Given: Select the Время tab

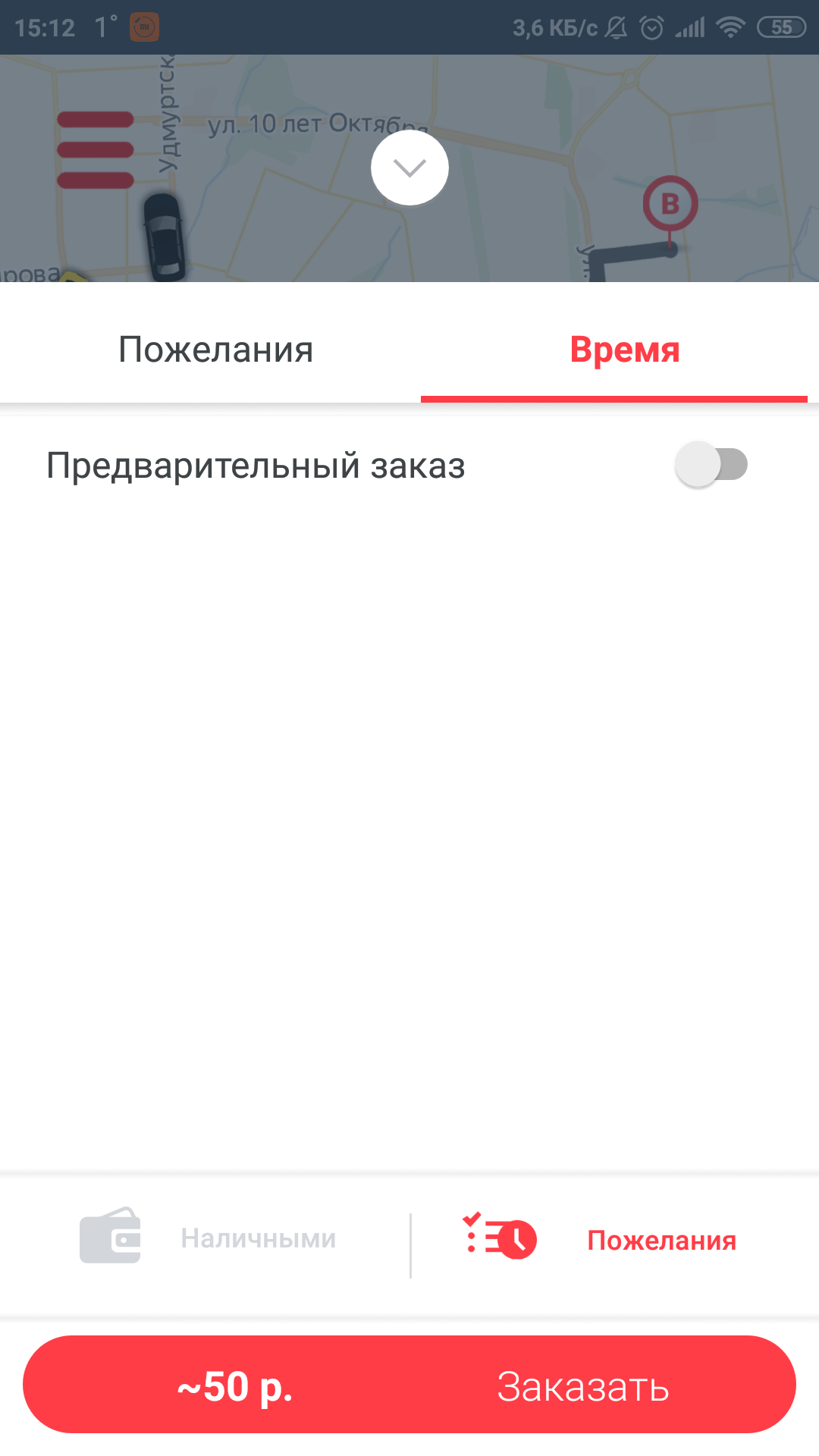Looking at the screenshot, I should tap(624, 350).
